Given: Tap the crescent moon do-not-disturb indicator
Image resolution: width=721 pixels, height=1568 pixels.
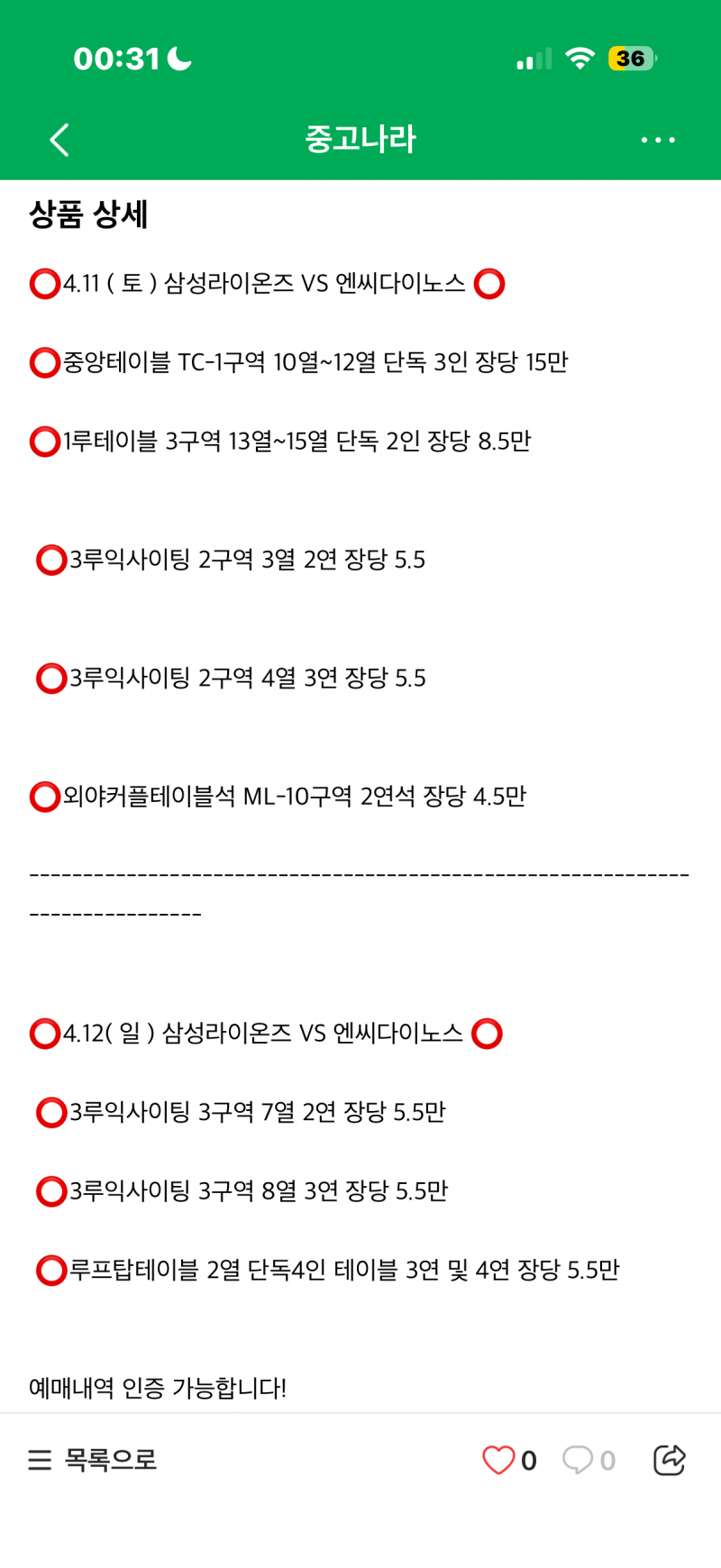Looking at the screenshot, I should 178,57.
